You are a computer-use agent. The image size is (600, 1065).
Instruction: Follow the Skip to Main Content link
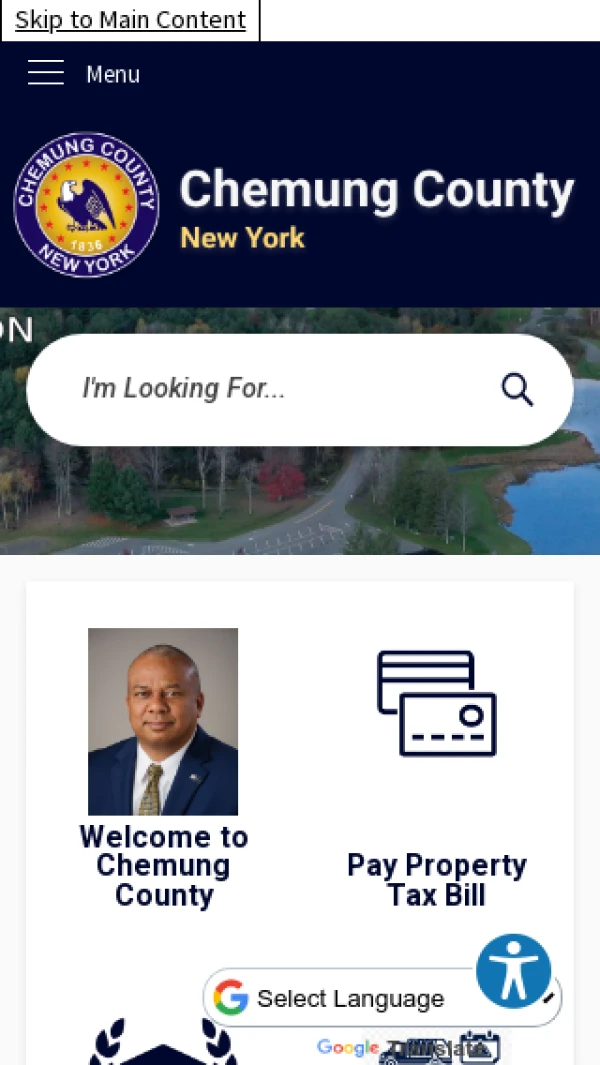[x=130, y=20]
